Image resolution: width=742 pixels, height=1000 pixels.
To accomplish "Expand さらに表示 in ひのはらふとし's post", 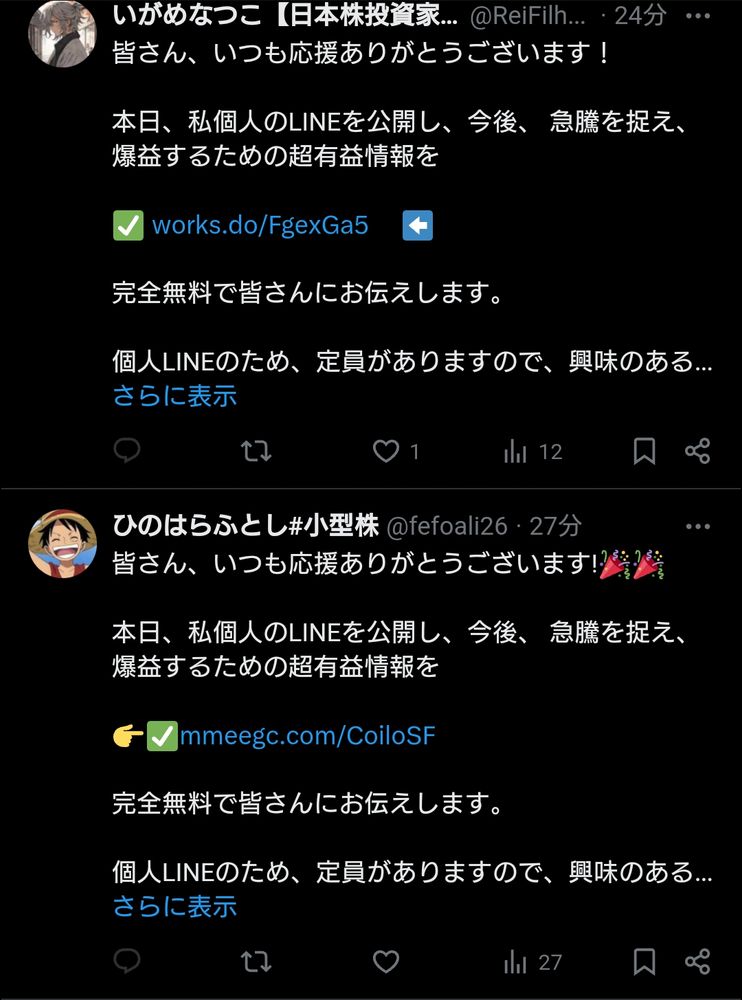I will (x=175, y=907).
